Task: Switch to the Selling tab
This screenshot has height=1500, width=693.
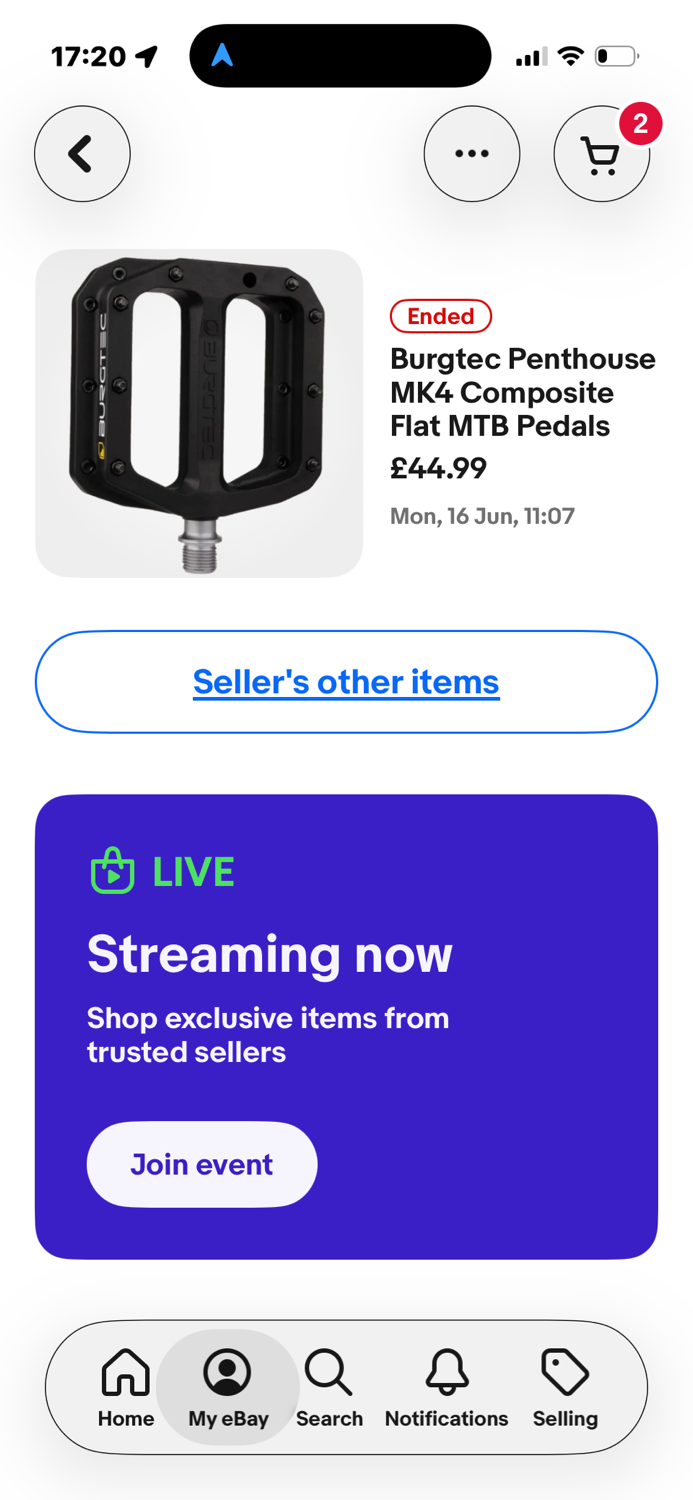Action: (565, 1387)
